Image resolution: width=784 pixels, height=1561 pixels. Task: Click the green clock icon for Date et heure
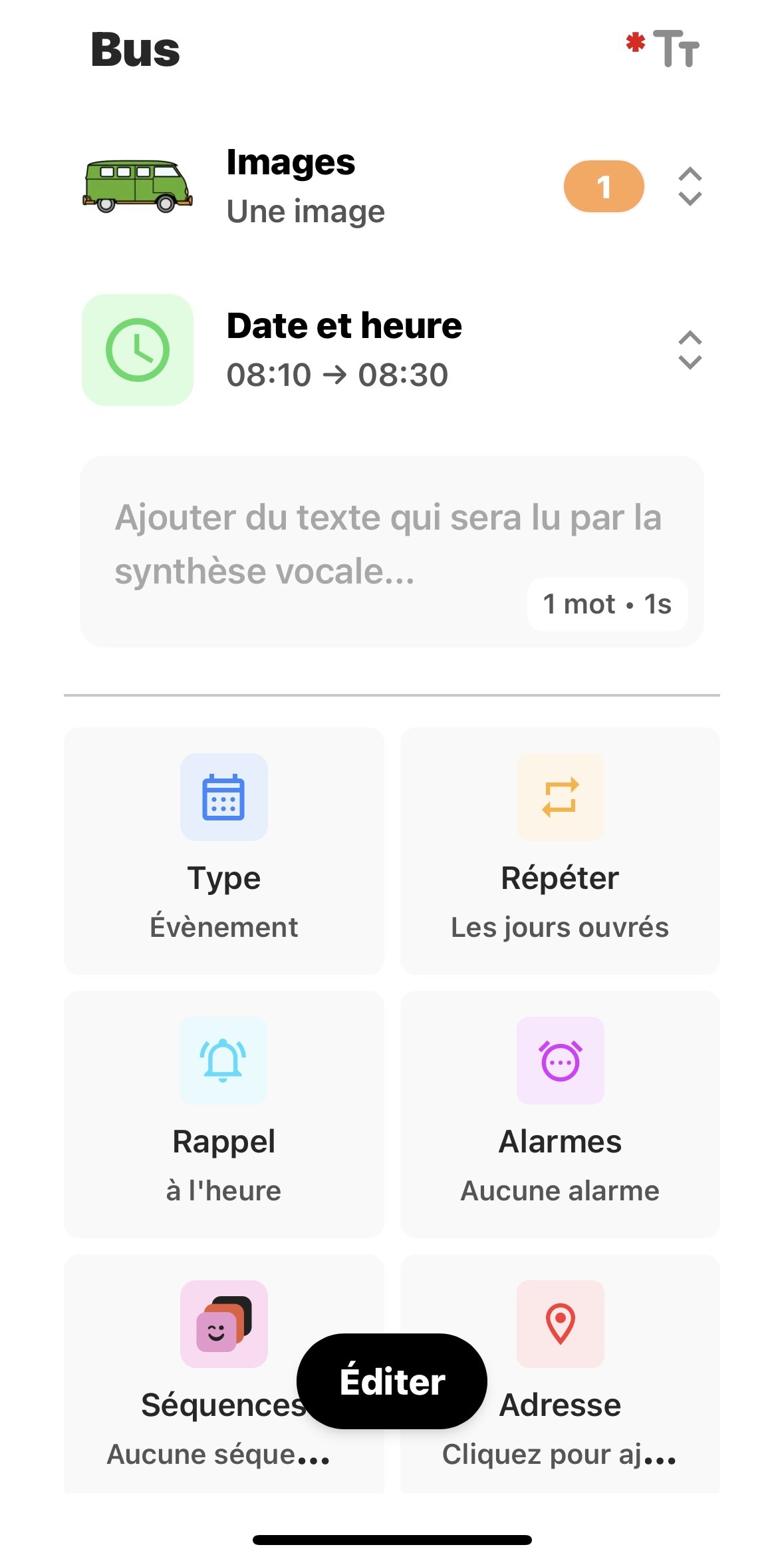click(x=137, y=350)
